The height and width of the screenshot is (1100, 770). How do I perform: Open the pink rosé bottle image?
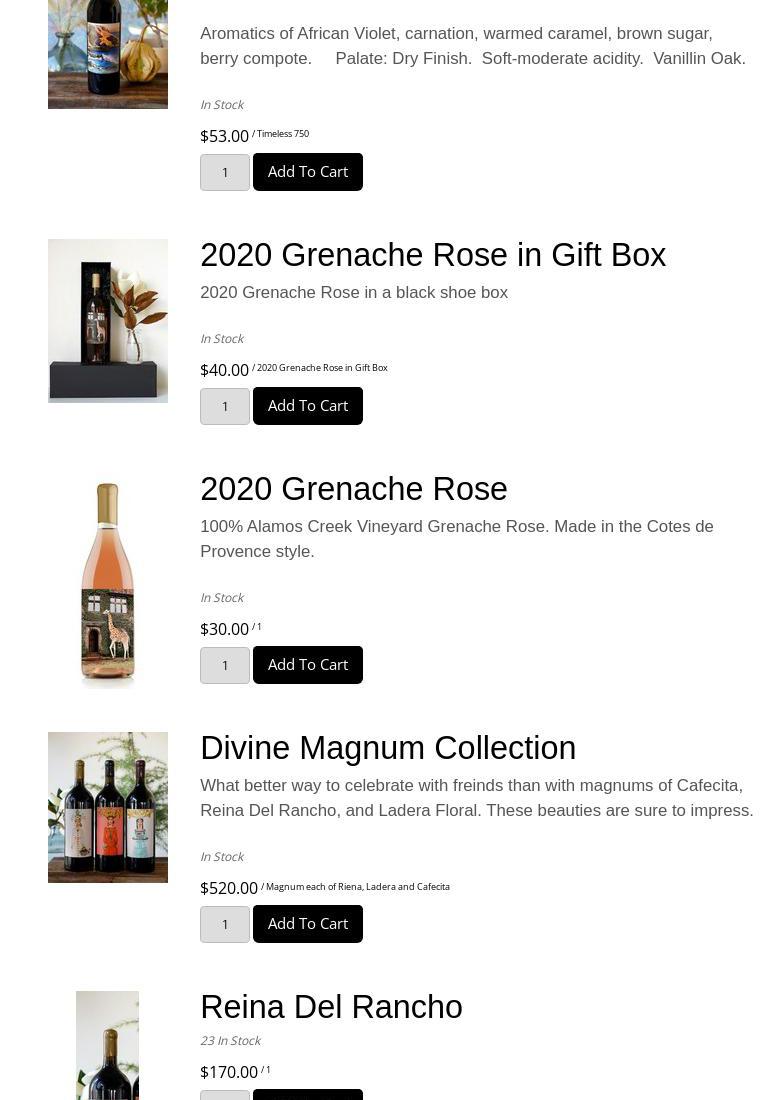(x=108, y=583)
